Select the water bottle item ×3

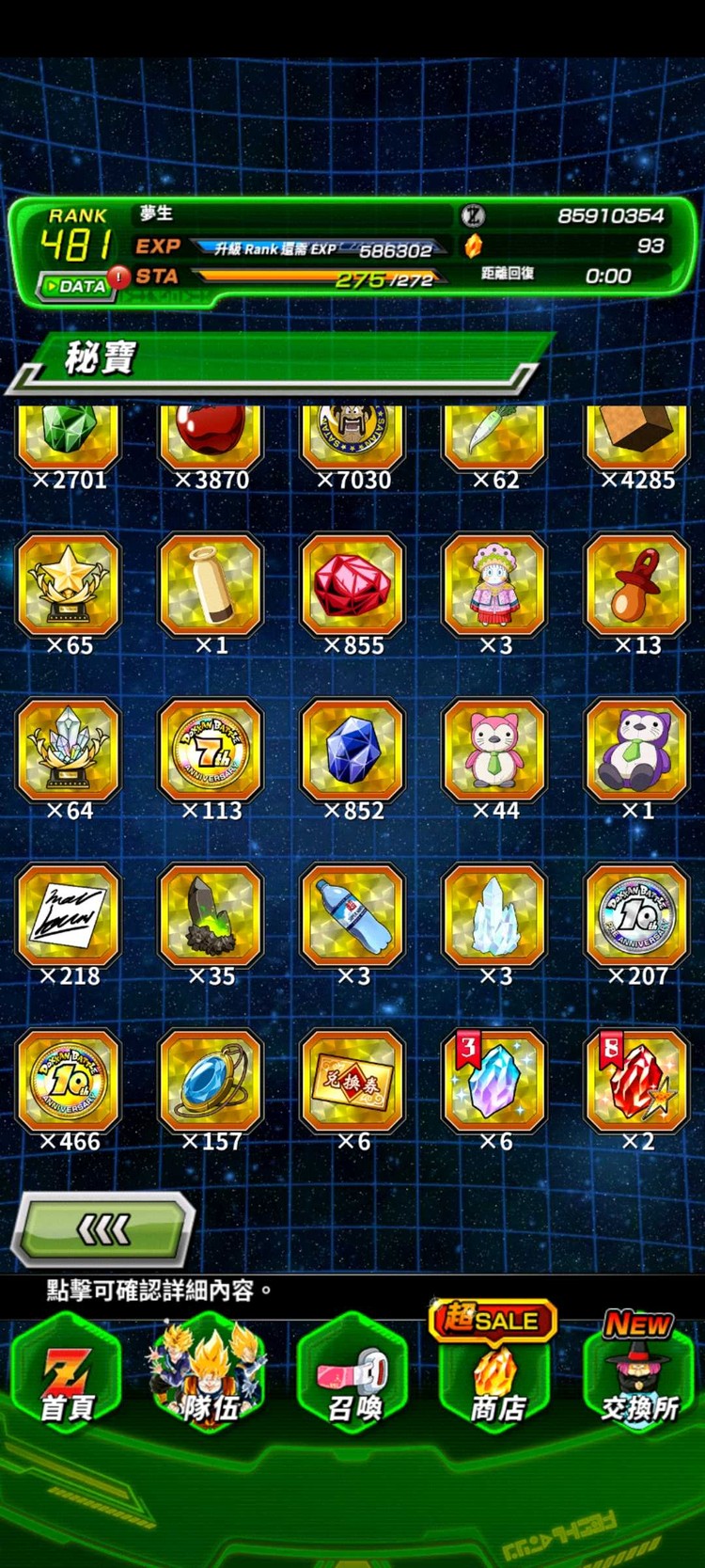pos(352,916)
